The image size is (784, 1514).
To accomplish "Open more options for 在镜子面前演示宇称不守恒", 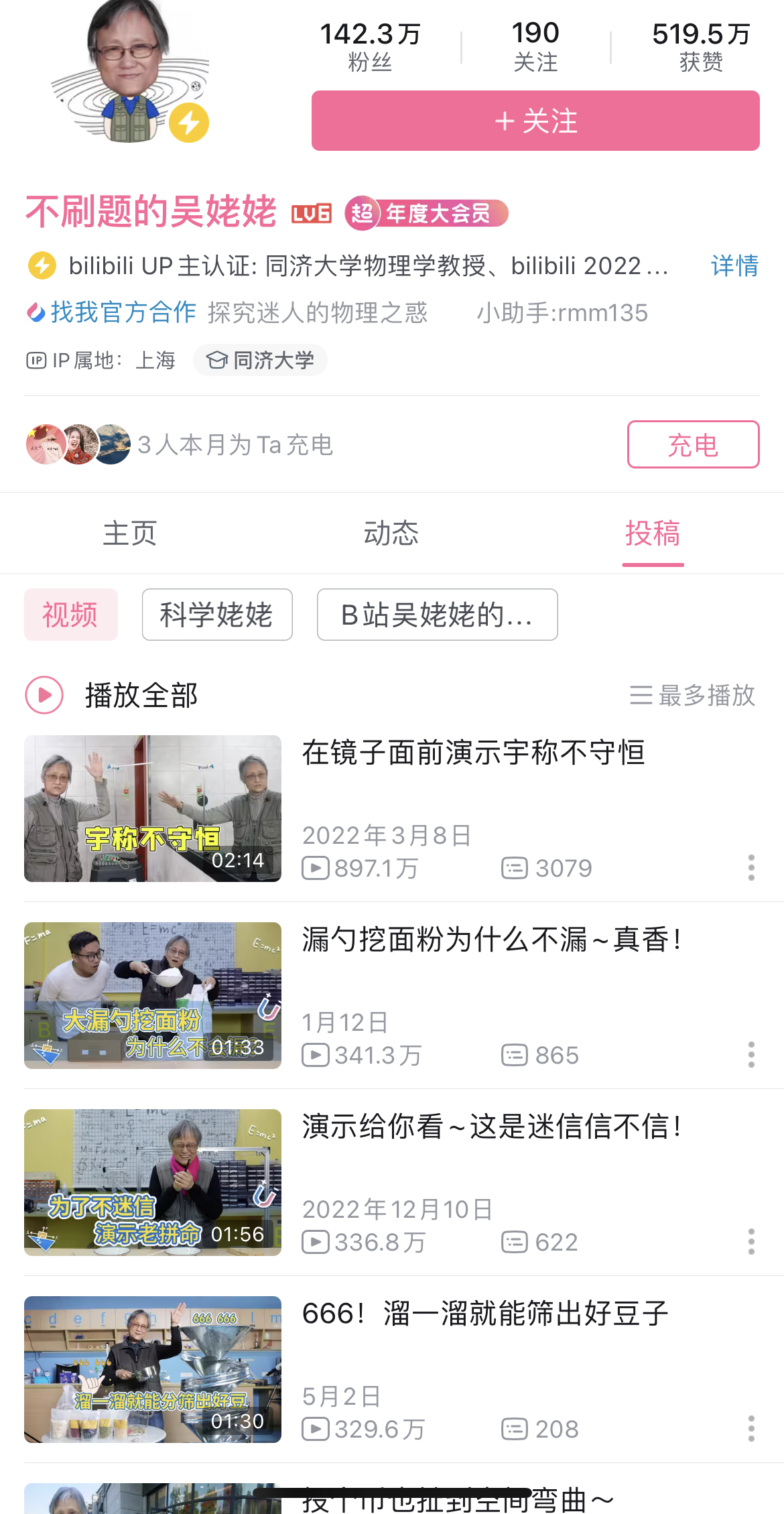I will tap(751, 867).
